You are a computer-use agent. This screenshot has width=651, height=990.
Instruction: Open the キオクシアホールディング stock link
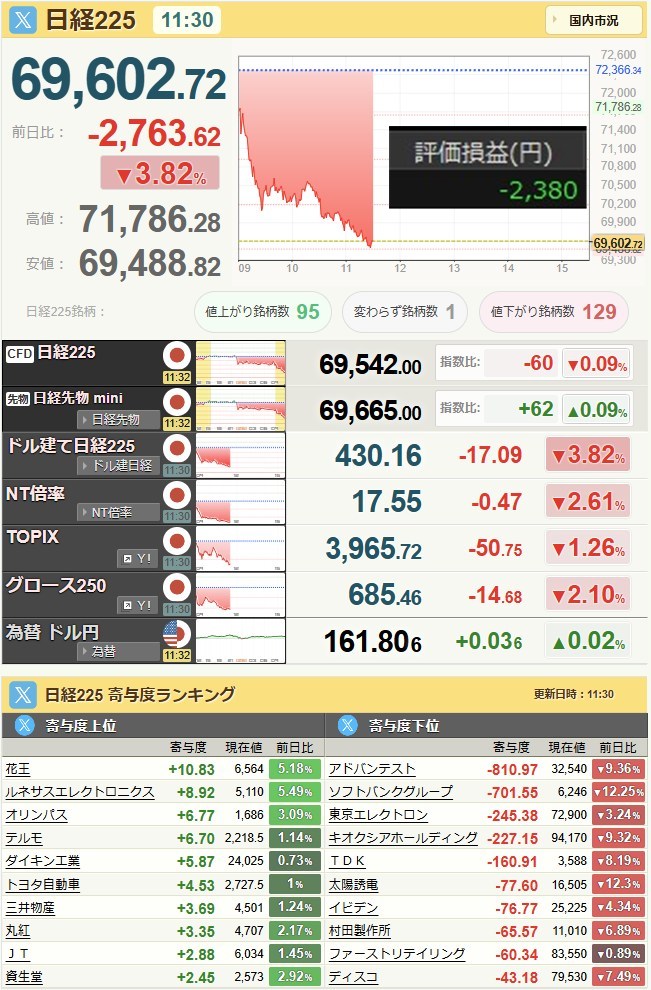pyautogui.click(x=403, y=838)
